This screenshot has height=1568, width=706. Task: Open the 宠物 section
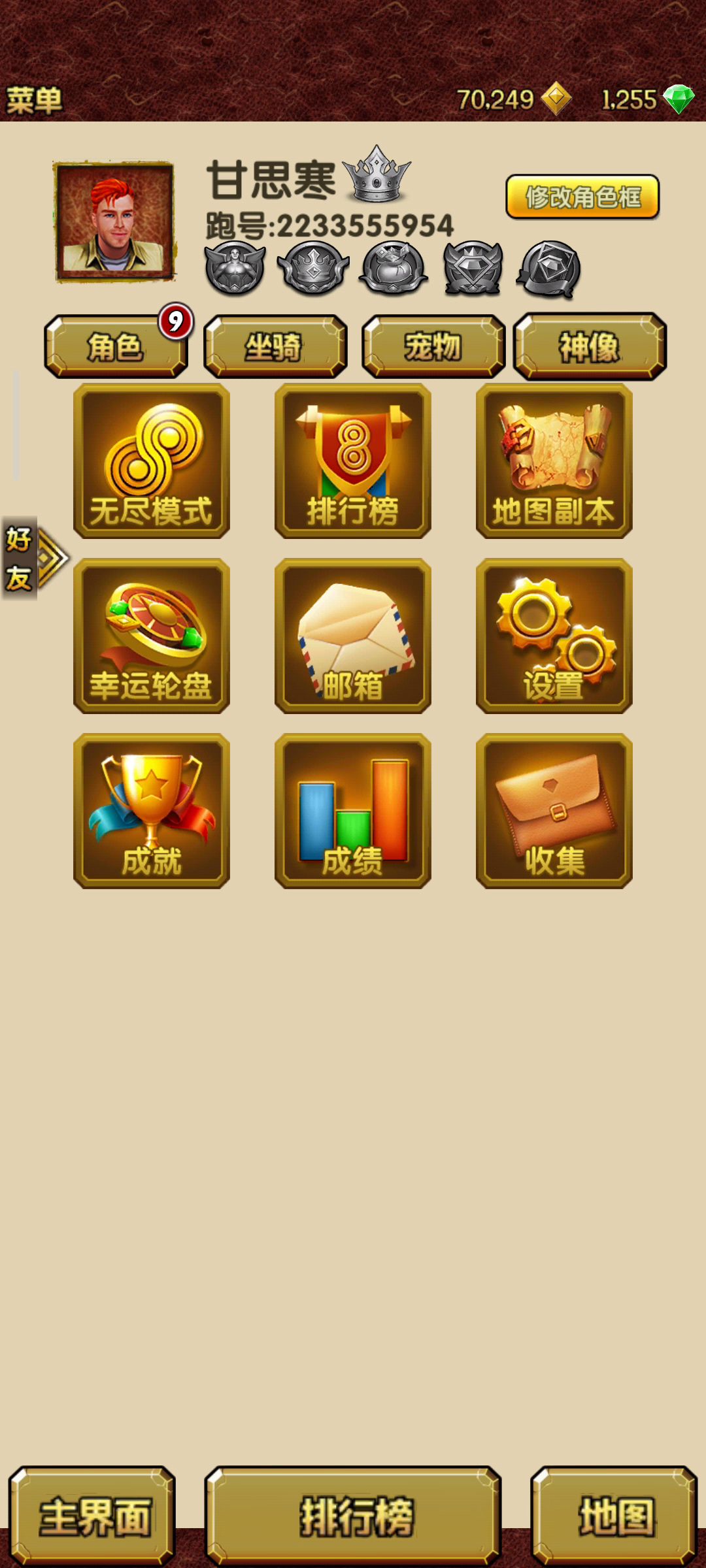[x=433, y=346]
